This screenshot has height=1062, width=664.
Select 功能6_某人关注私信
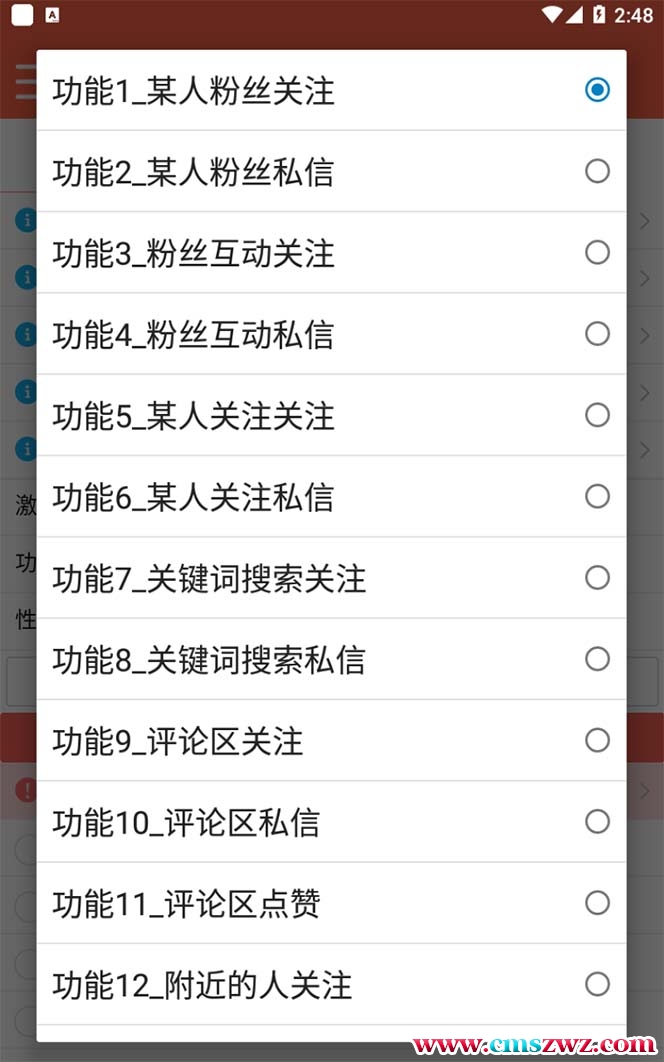point(331,497)
